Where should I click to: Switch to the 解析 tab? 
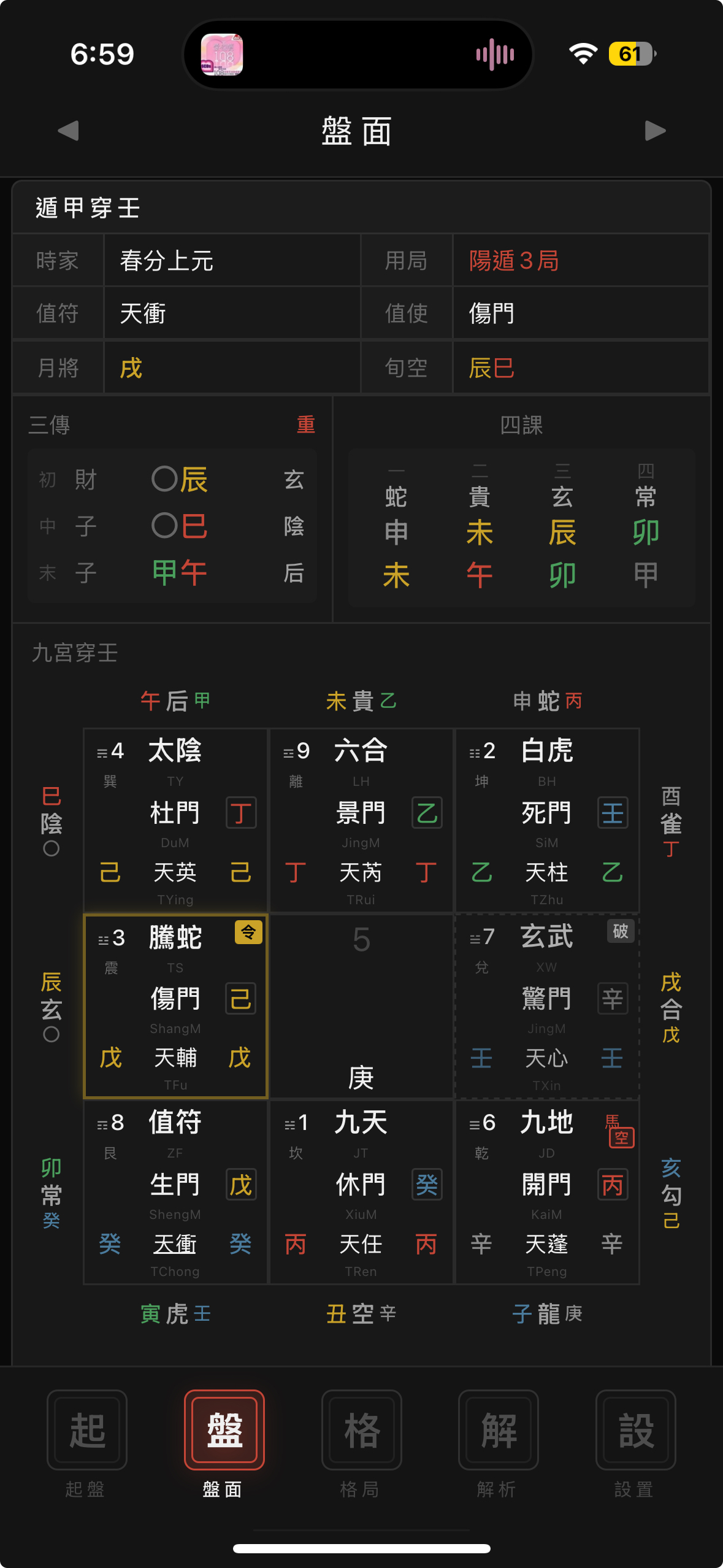click(499, 1429)
